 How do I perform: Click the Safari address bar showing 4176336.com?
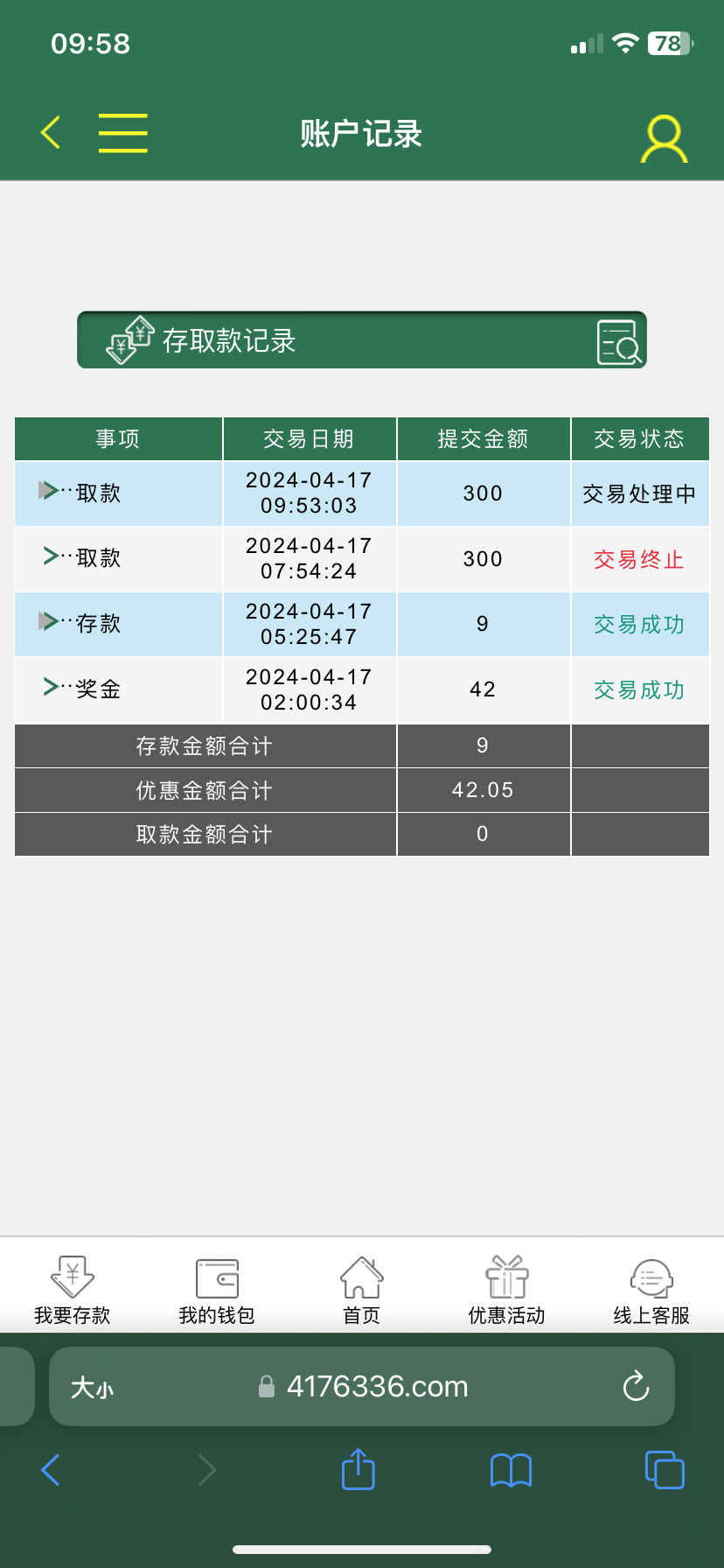(376, 1387)
